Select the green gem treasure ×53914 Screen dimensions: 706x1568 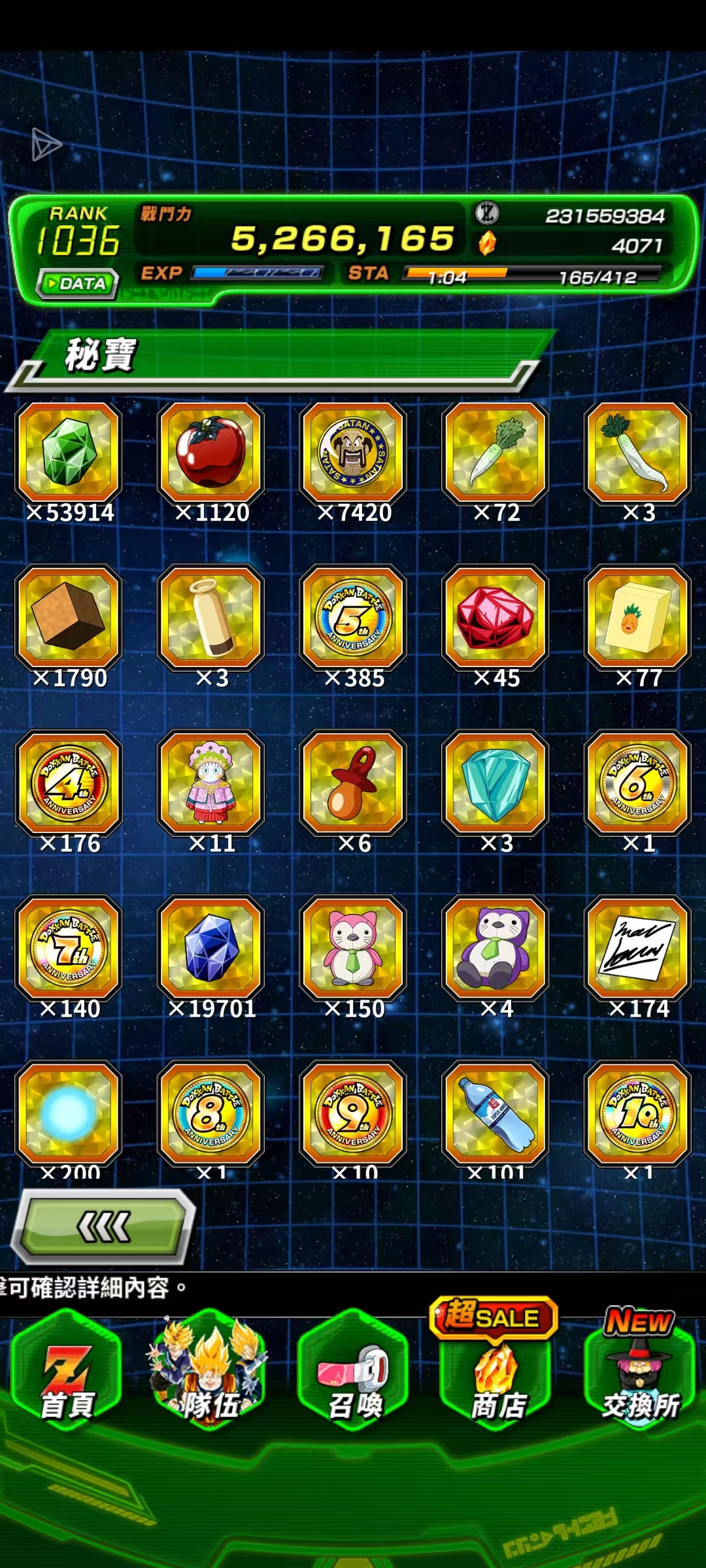[x=69, y=452]
